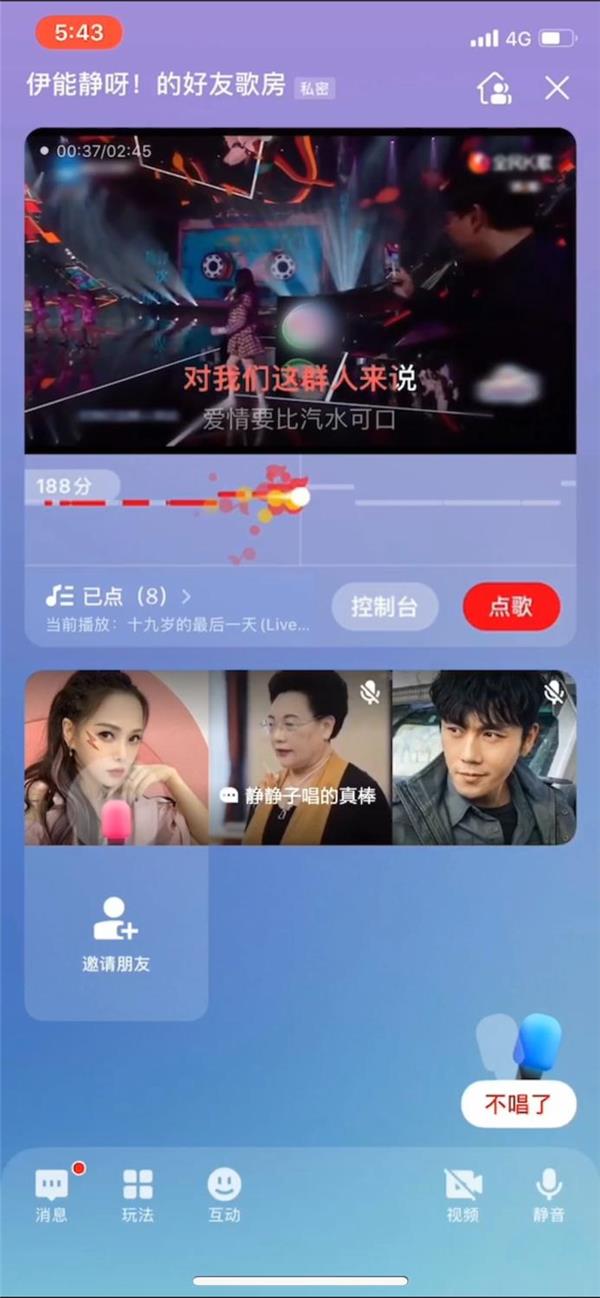Select the man in gray jacket's tile
The width and height of the screenshot is (600, 1298).
pyautogui.click(x=484, y=757)
